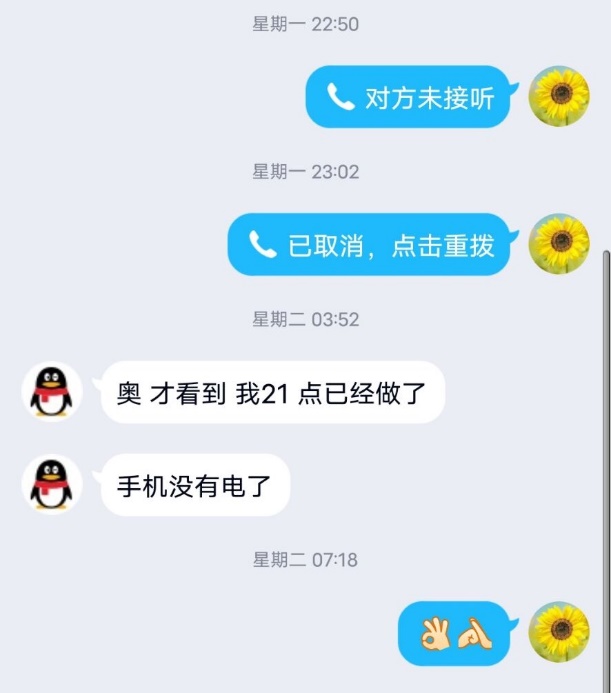611x693 pixels.
Task: Open sunflower avatar beside 对方未接听
Action: click(x=558, y=97)
